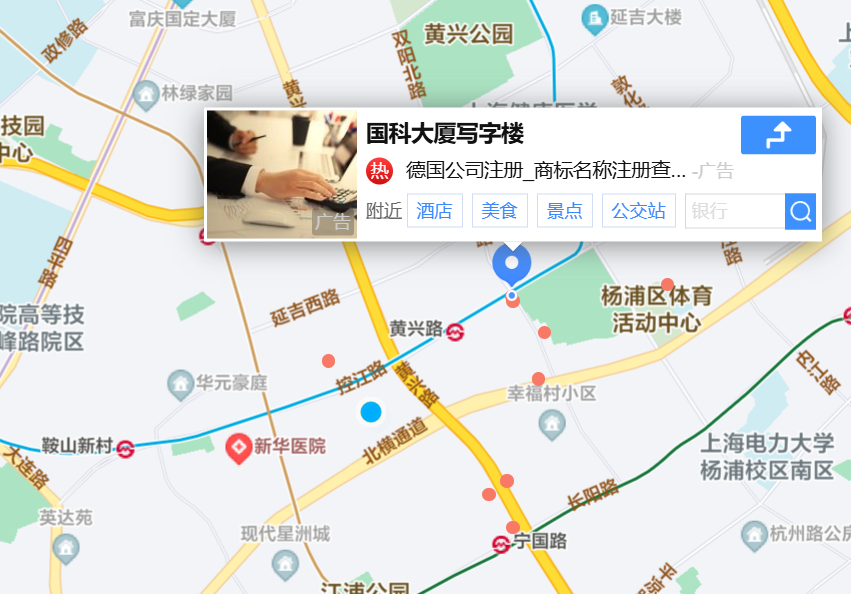Open the 幸福村小区 residential marker
851x594 pixels.
tap(552, 424)
